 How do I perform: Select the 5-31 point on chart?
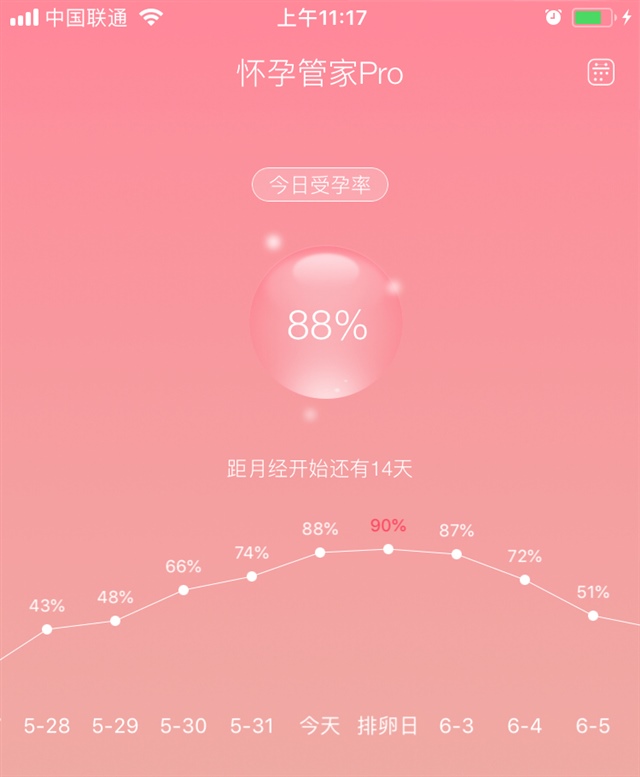(252, 576)
